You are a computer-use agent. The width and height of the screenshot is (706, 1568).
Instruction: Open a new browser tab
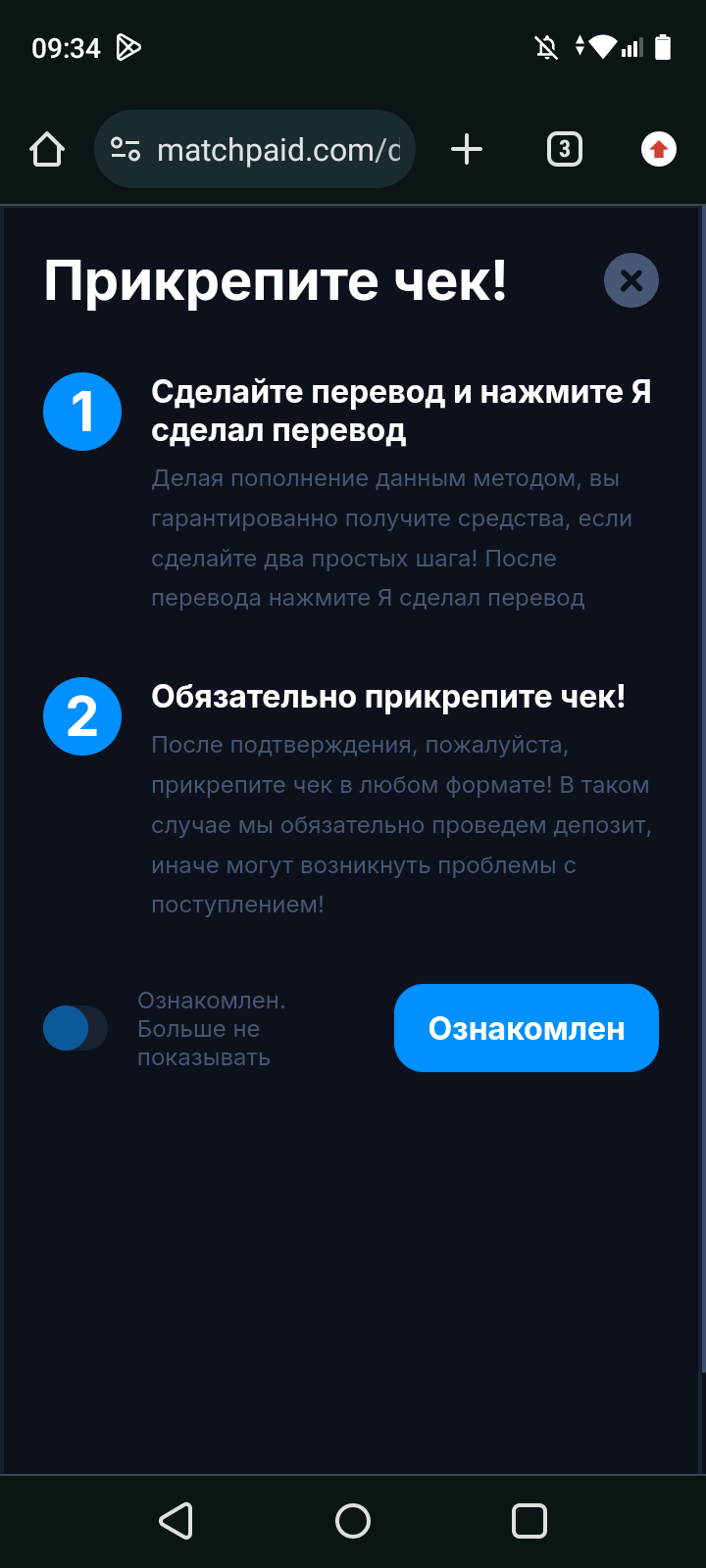click(x=467, y=150)
